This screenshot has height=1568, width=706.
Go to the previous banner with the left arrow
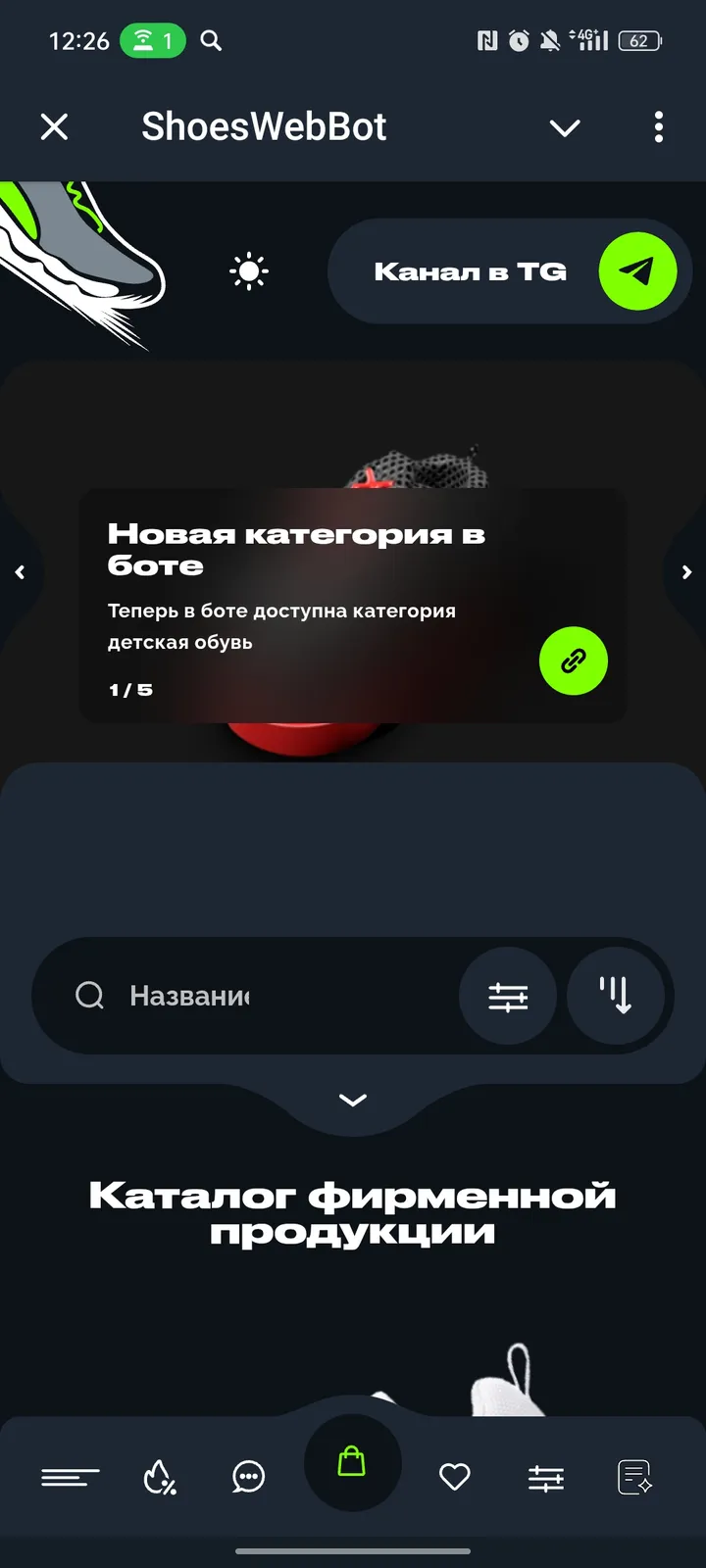tap(21, 572)
